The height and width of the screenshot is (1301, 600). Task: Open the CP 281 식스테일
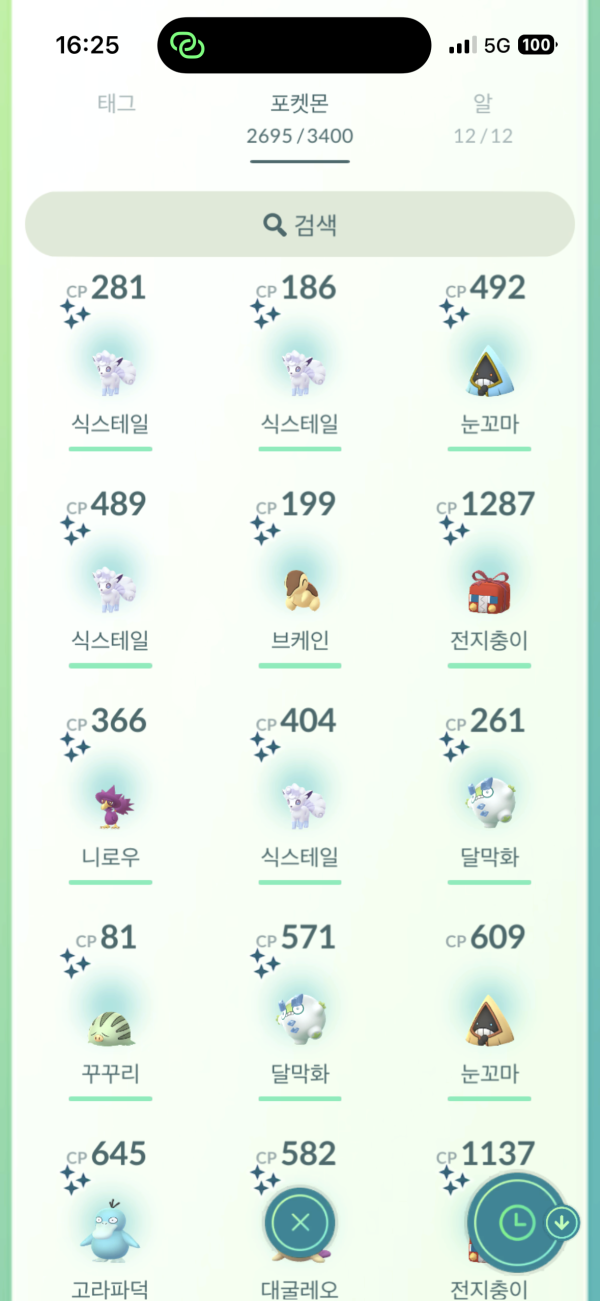(x=110, y=372)
